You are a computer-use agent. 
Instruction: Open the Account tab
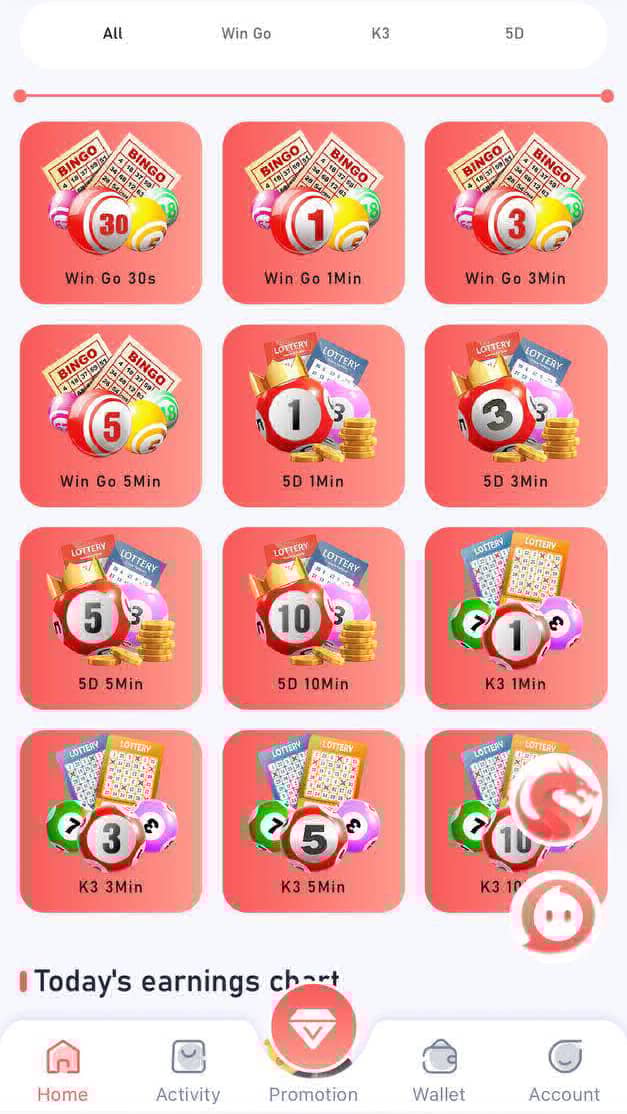564,1070
